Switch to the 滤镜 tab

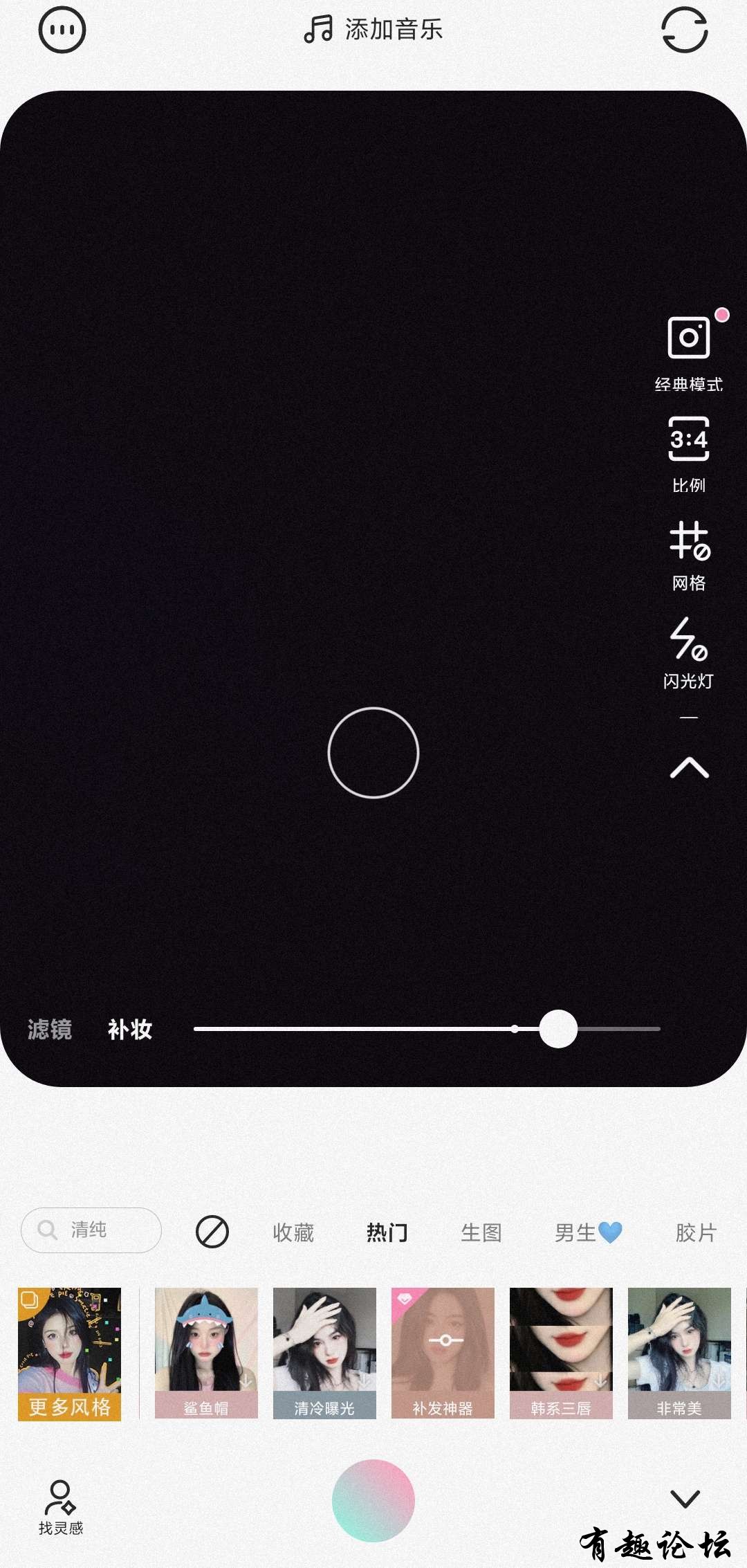click(x=50, y=1029)
